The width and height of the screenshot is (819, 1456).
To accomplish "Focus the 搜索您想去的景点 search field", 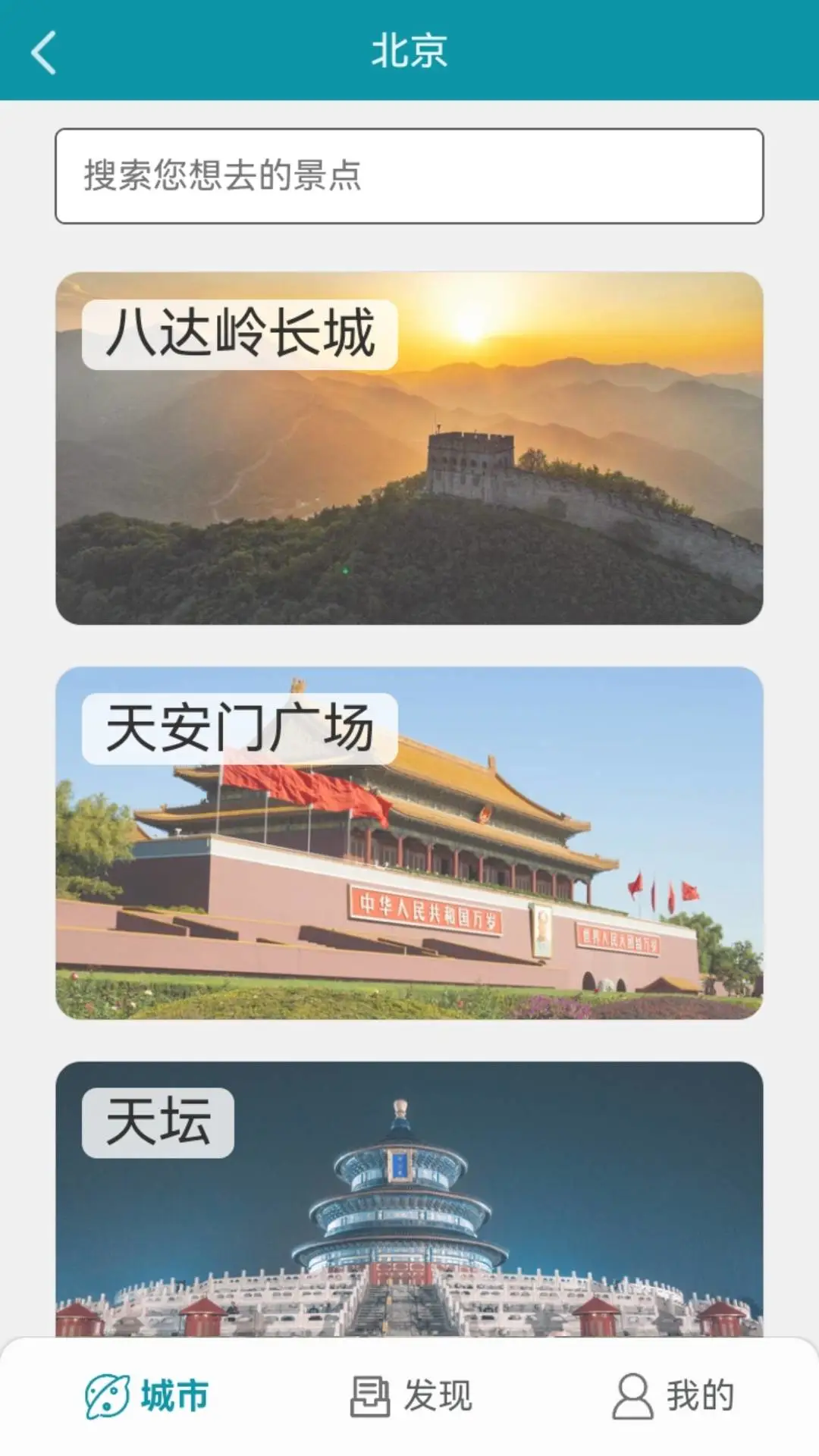I will coord(409,176).
